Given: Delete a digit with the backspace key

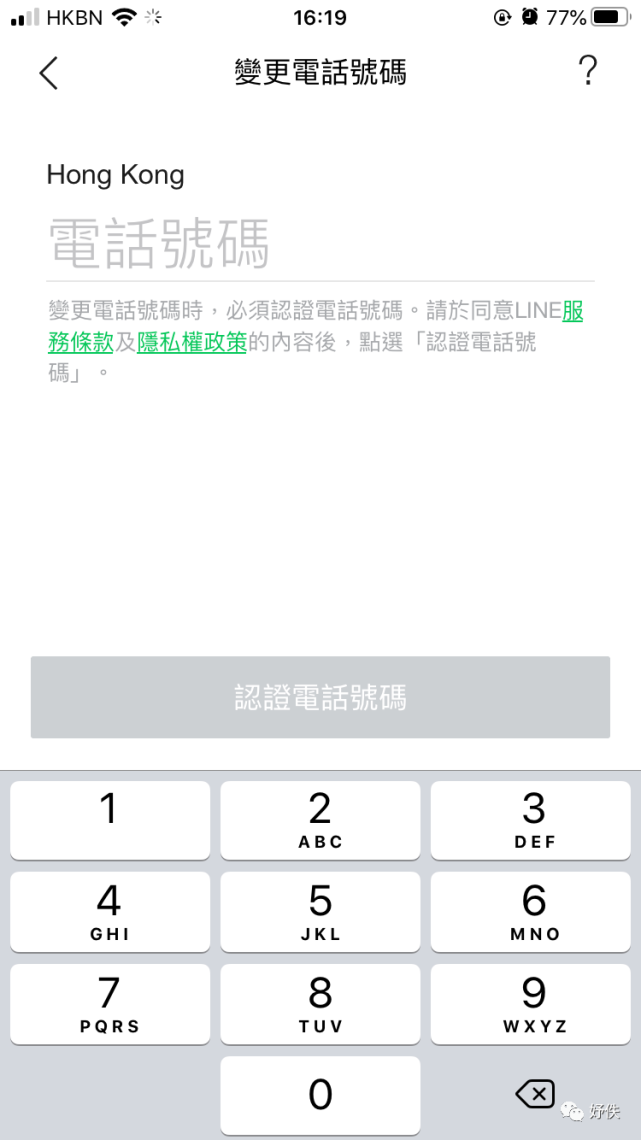Looking at the screenshot, I should 535,1093.
